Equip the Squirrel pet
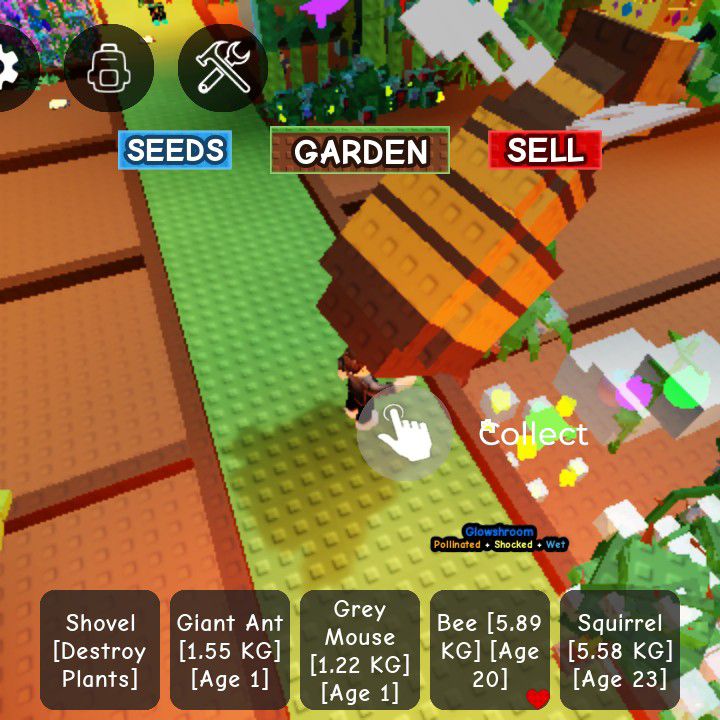Viewport: 720px width, 720px height. pyautogui.click(x=620, y=650)
